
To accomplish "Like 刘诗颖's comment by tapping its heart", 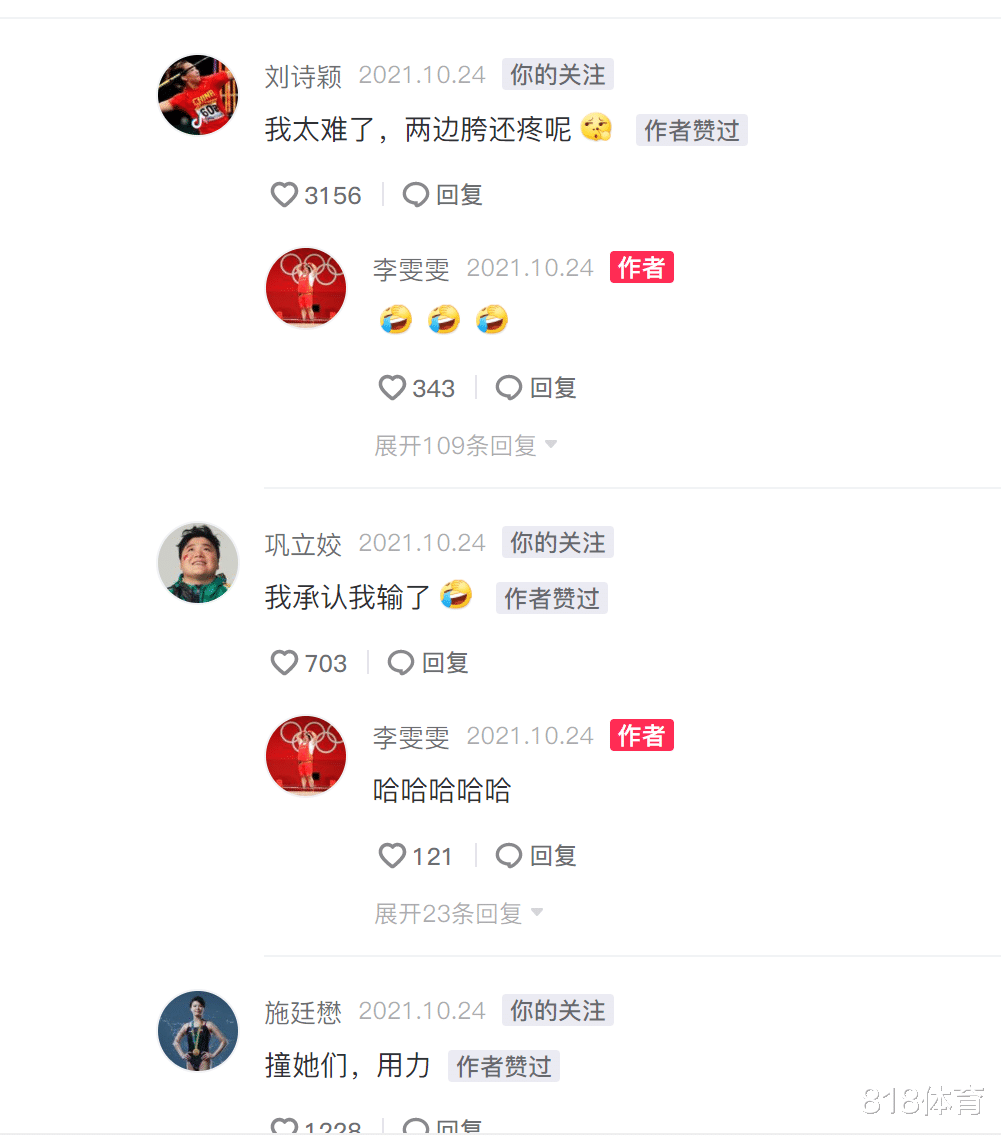I will (283, 194).
